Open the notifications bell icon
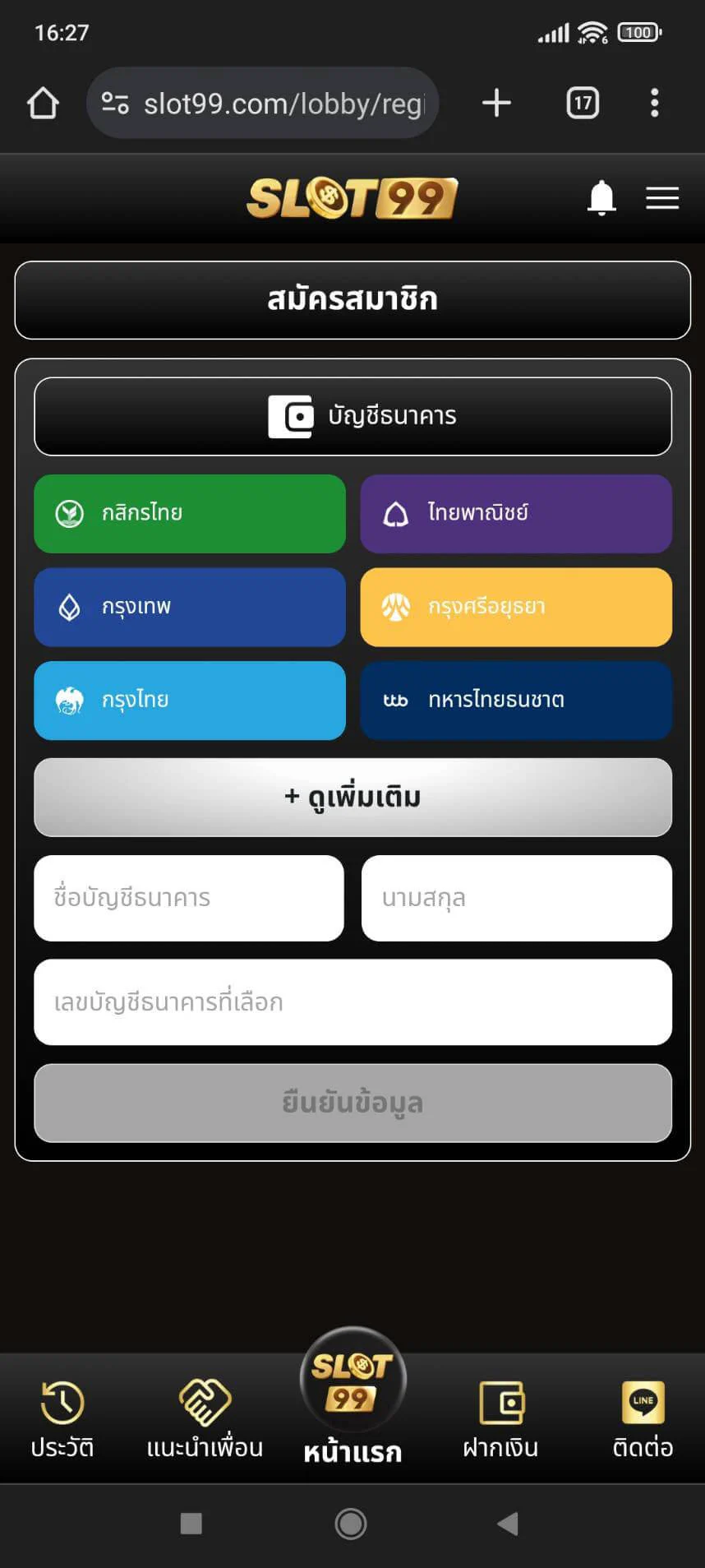Image resolution: width=705 pixels, height=1568 pixels. click(602, 197)
